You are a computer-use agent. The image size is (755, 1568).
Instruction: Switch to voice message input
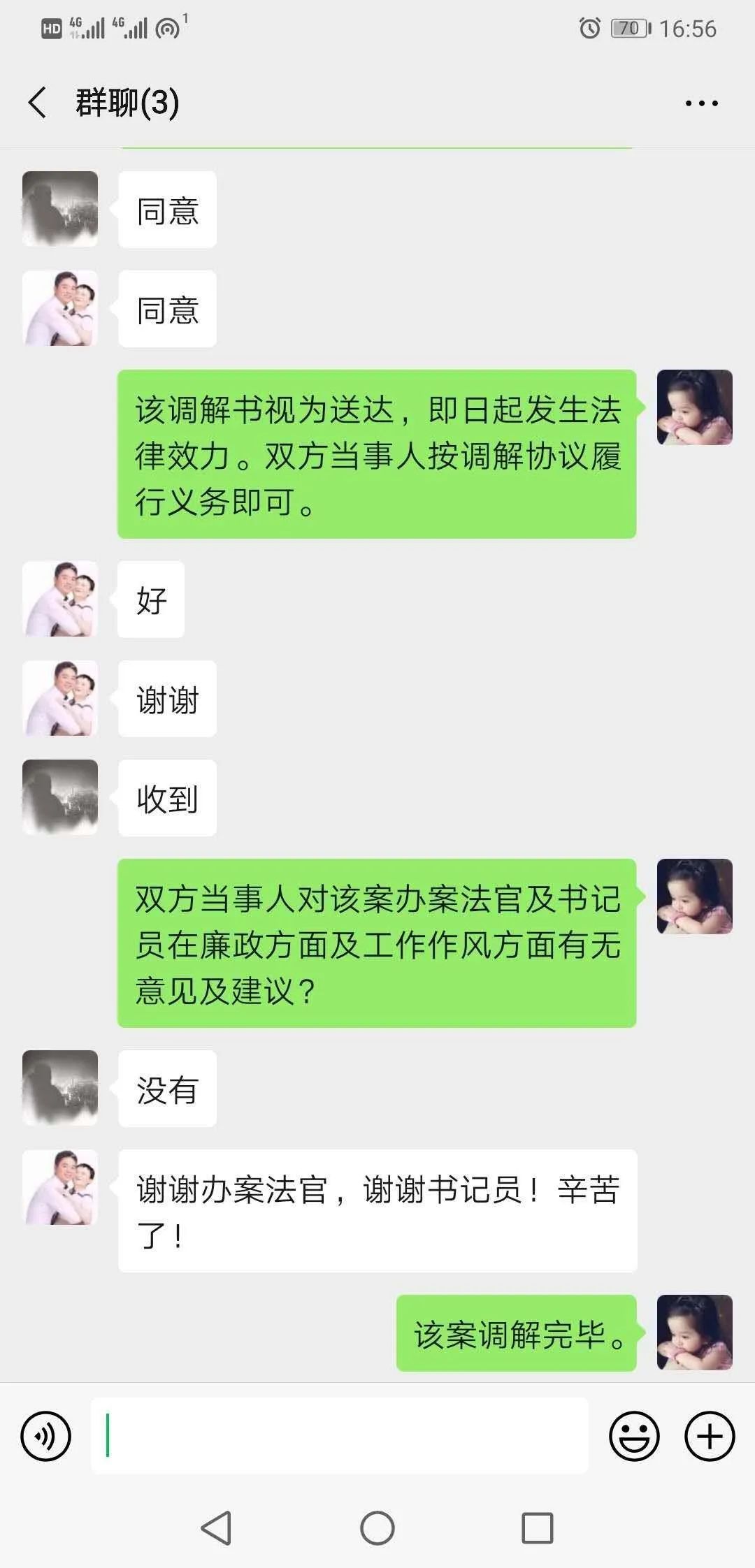point(46,1437)
